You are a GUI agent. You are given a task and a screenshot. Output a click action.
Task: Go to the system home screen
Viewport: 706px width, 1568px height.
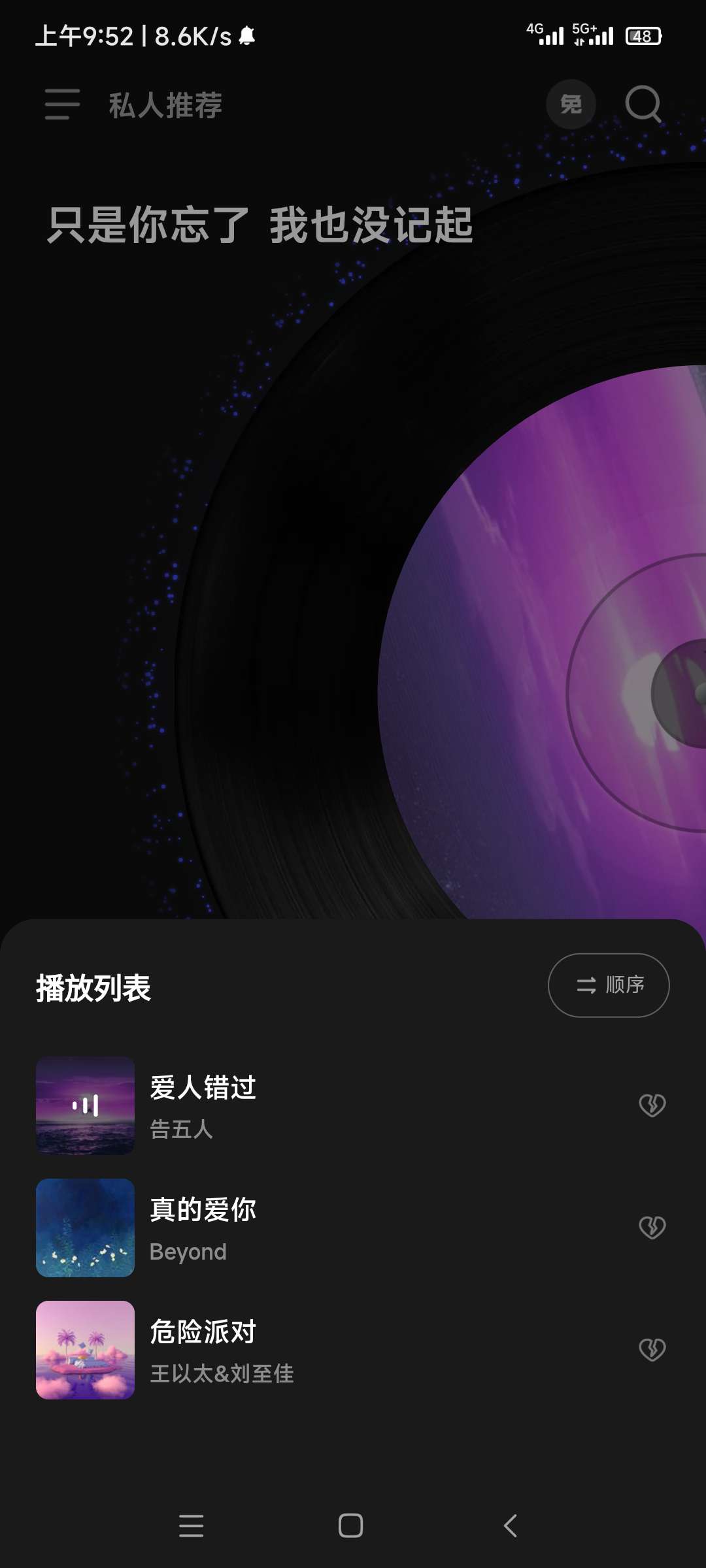coord(351,1526)
